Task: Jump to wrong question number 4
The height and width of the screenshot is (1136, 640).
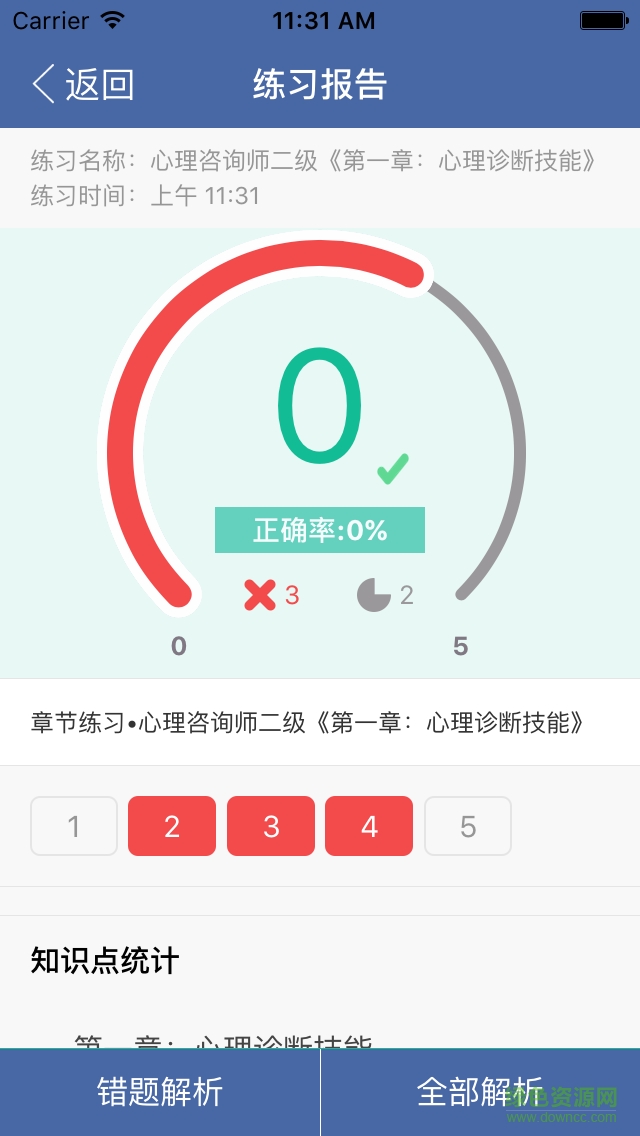Action: (369, 826)
